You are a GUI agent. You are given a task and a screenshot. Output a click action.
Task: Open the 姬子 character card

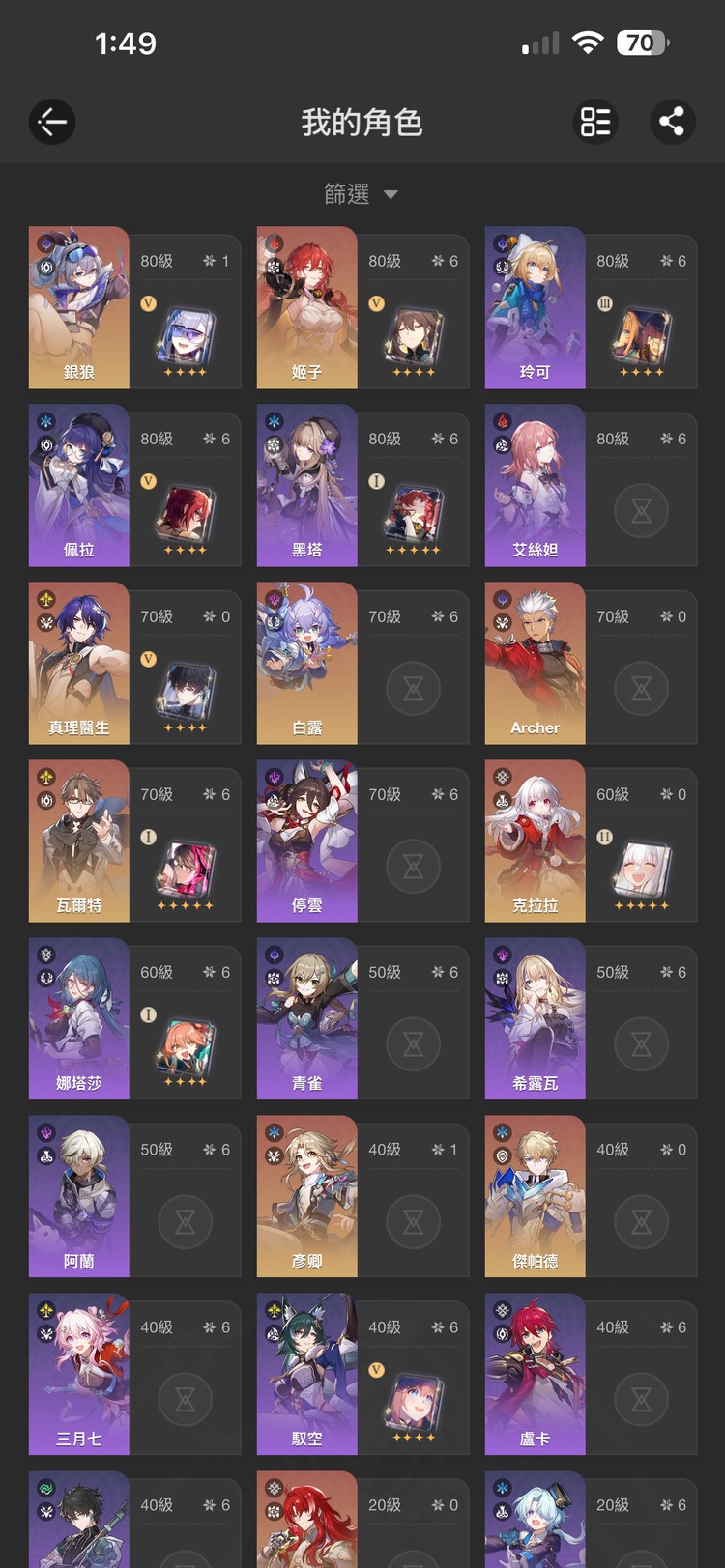click(x=362, y=308)
